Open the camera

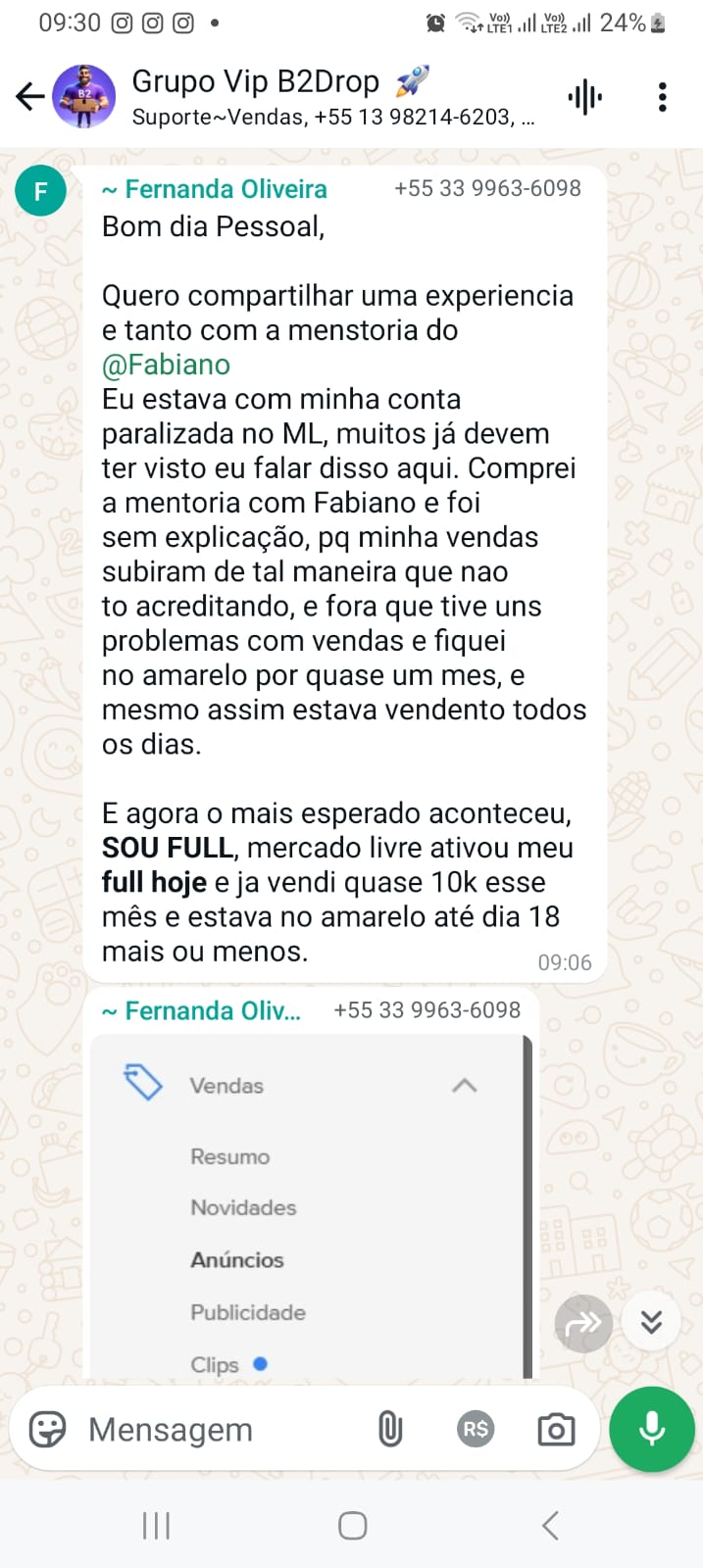[x=556, y=1430]
